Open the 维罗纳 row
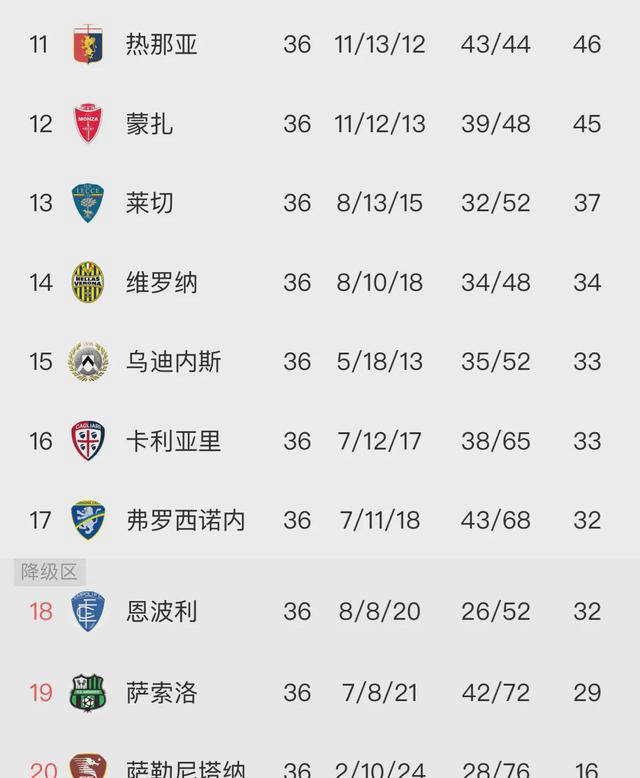This screenshot has height=778, width=640. click(162, 282)
